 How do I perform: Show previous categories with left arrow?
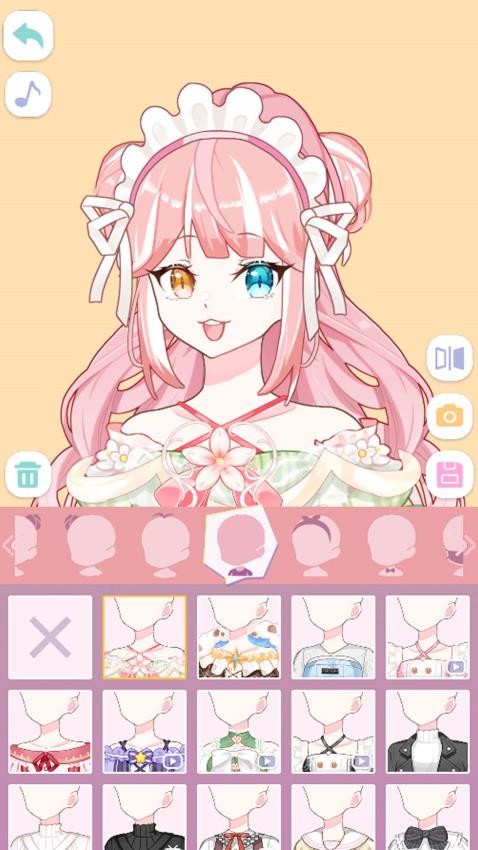[x=8, y=544]
